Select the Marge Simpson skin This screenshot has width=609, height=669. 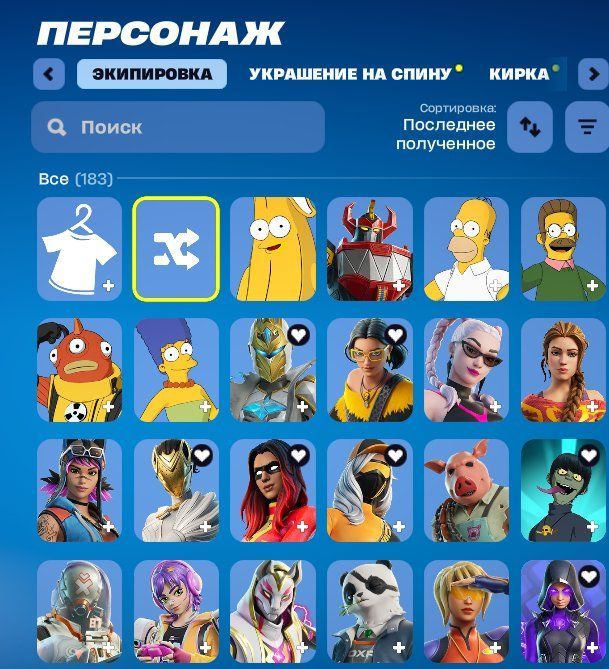pyautogui.click(x=176, y=370)
